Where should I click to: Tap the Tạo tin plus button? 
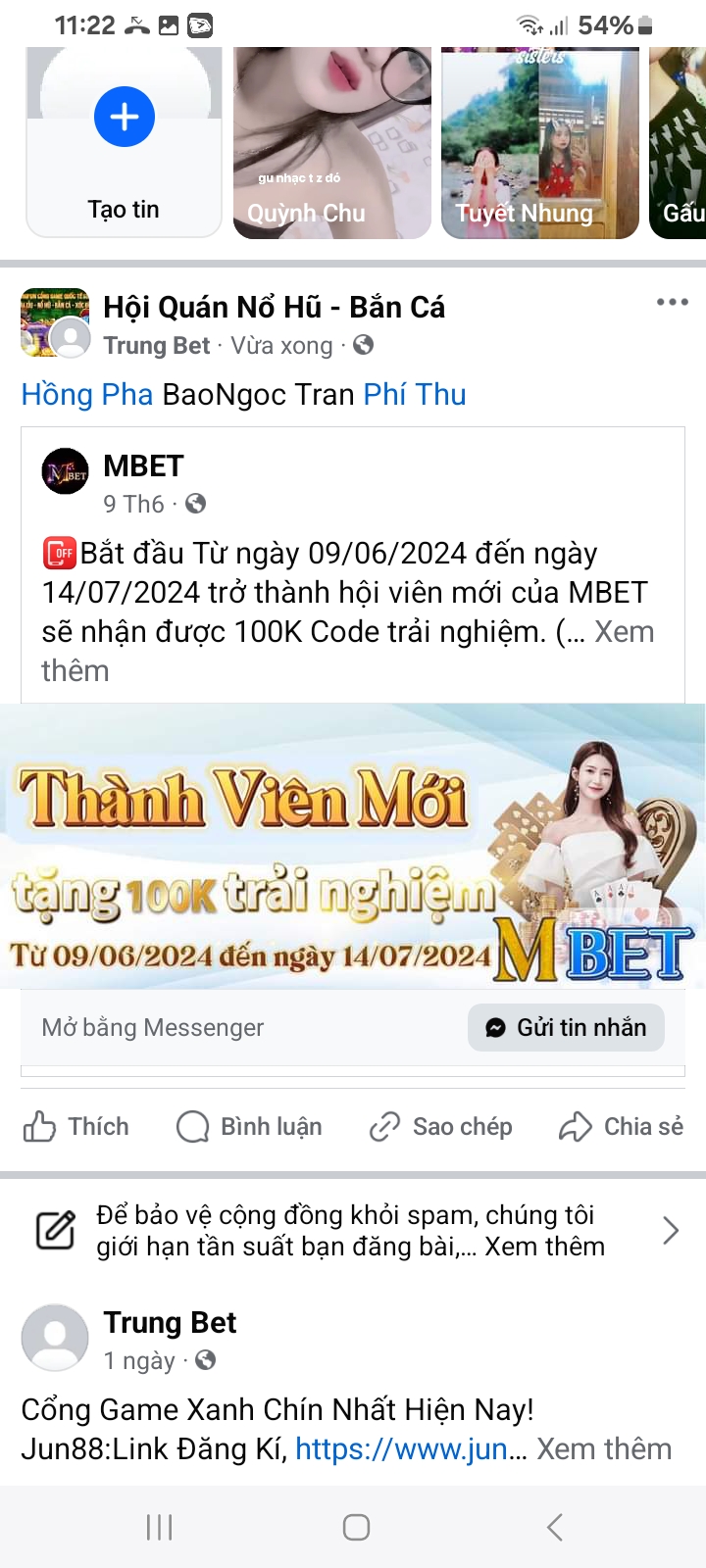[124, 117]
